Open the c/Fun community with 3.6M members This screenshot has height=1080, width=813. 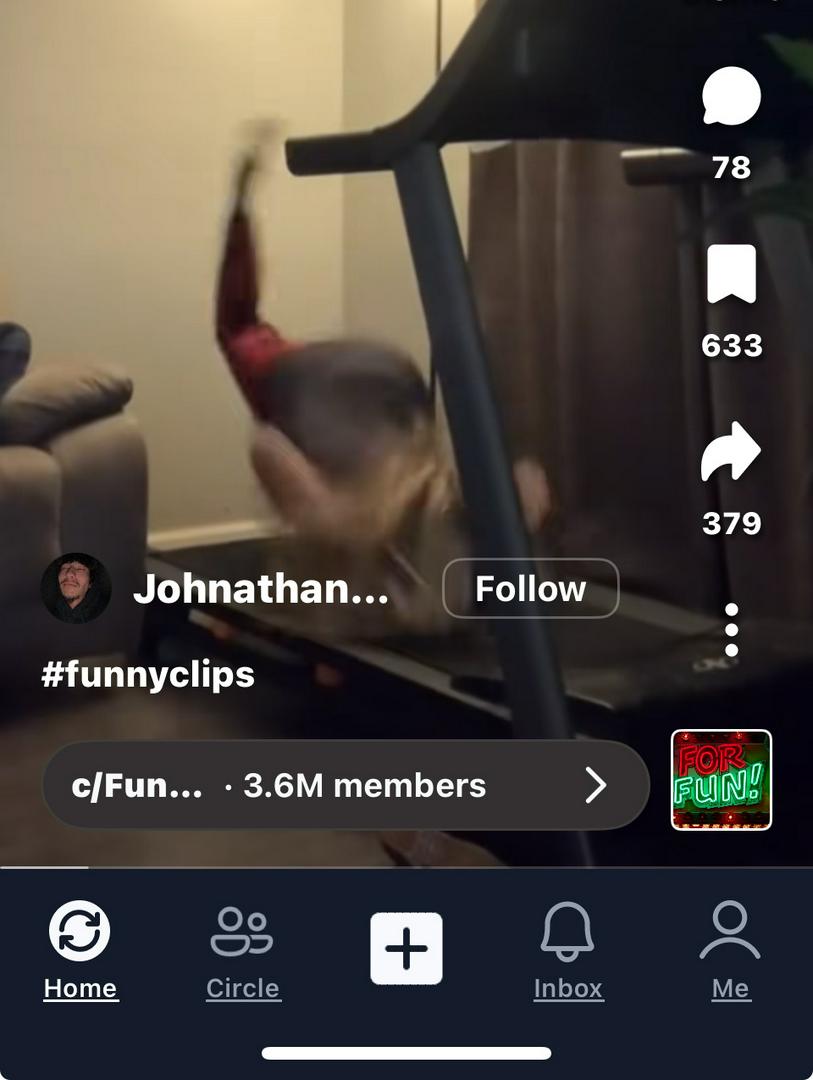click(345, 785)
